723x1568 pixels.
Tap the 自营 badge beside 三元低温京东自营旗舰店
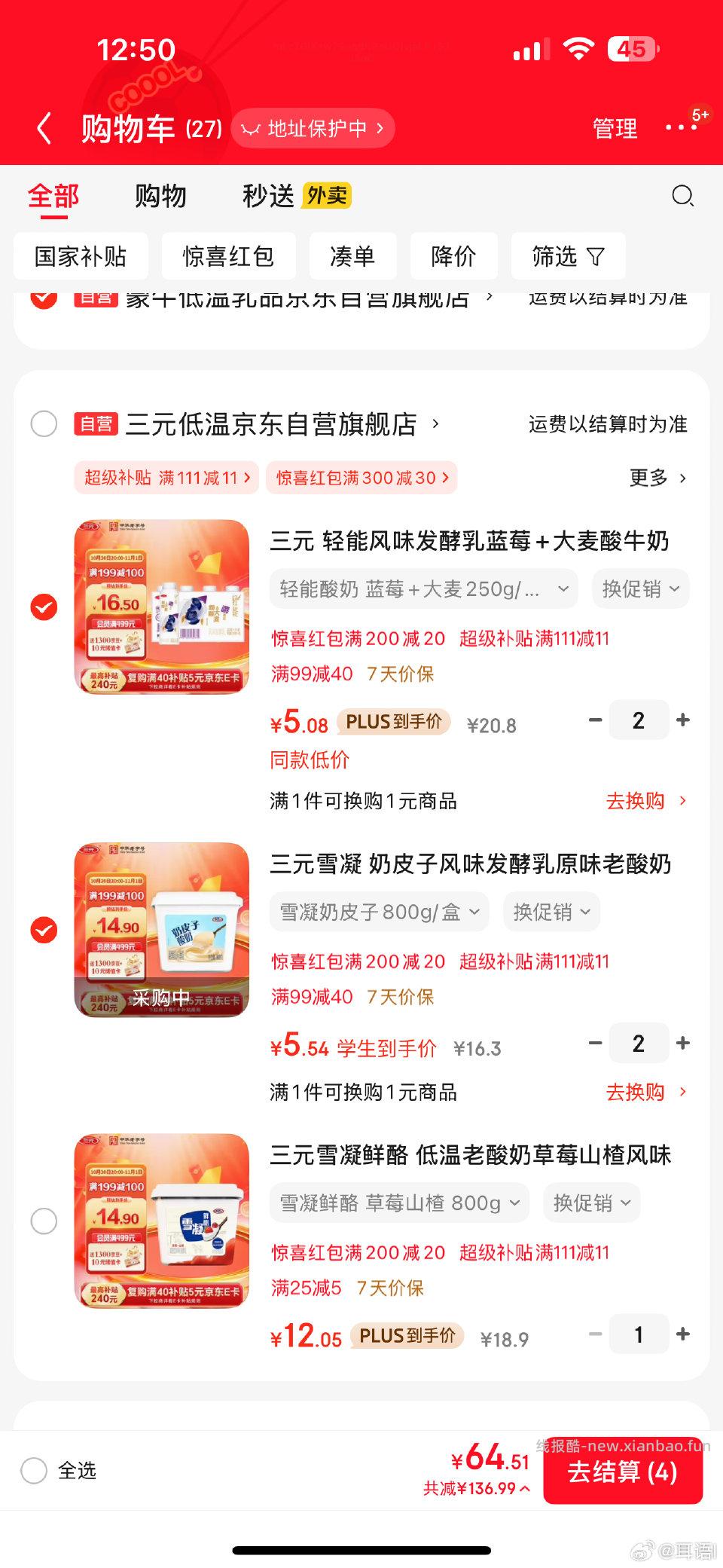tap(96, 423)
